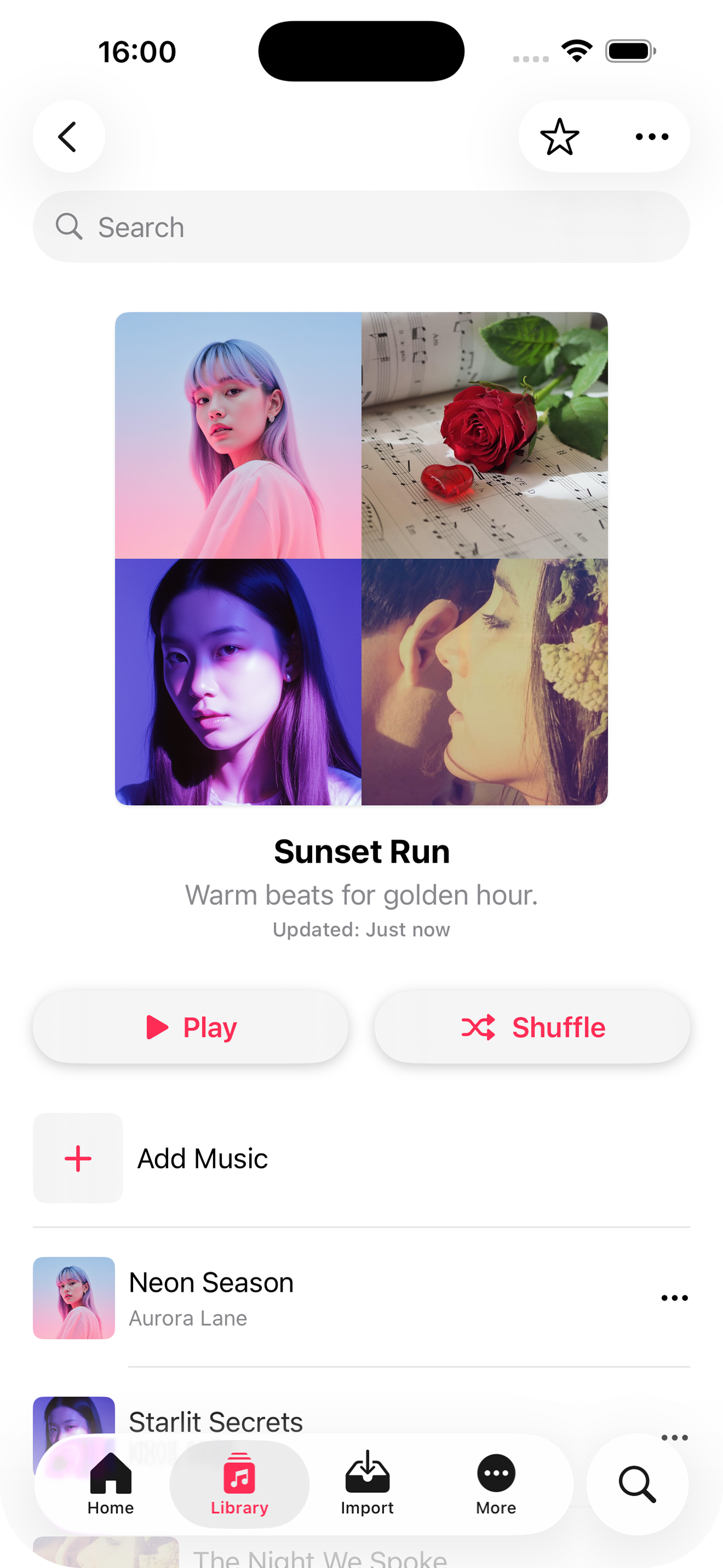Image resolution: width=723 pixels, height=1568 pixels.
Task: Tap the plus icon next to Add Music
Action: pyautogui.click(x=78, y=1159)
